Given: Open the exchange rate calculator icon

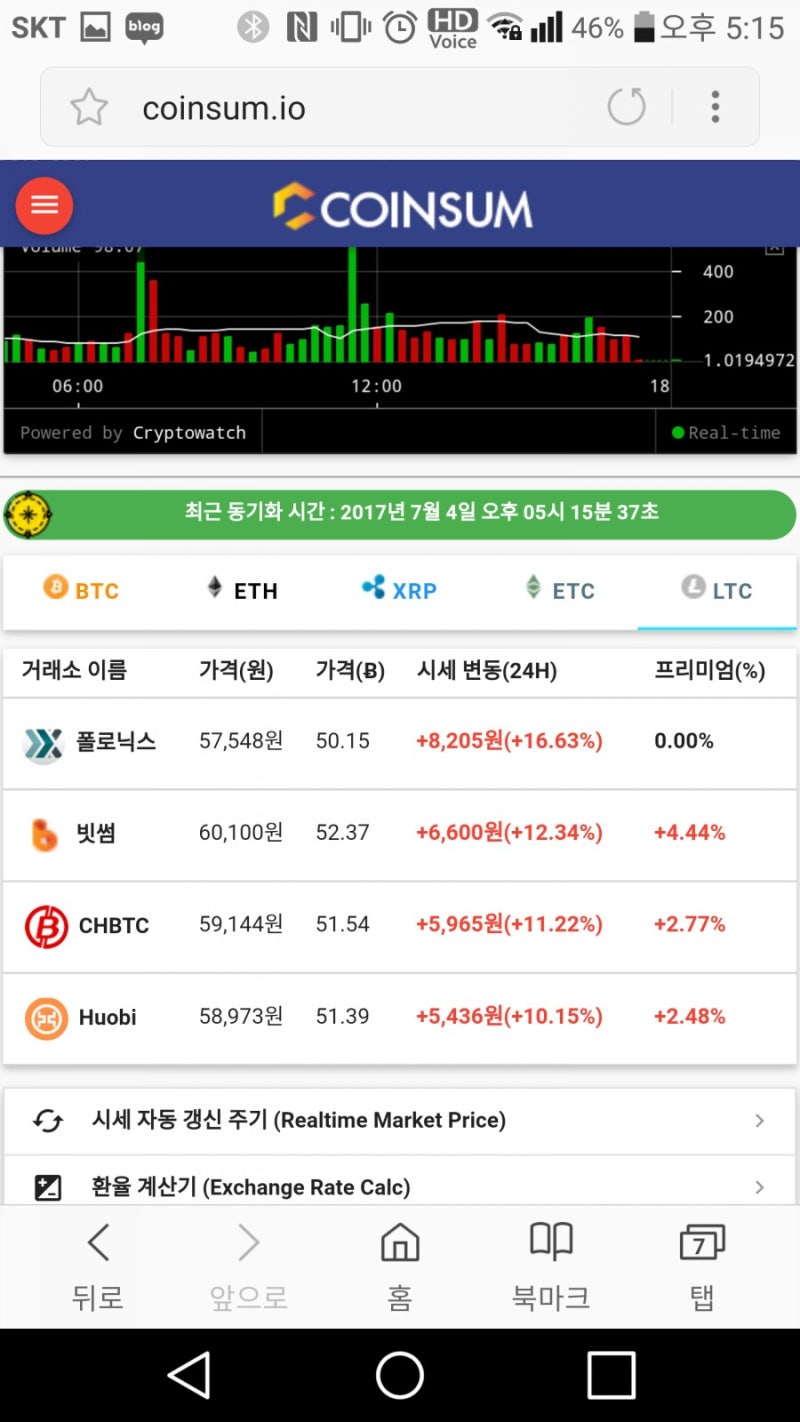Looking at the screenshot, I should (x=46, y=1187).
